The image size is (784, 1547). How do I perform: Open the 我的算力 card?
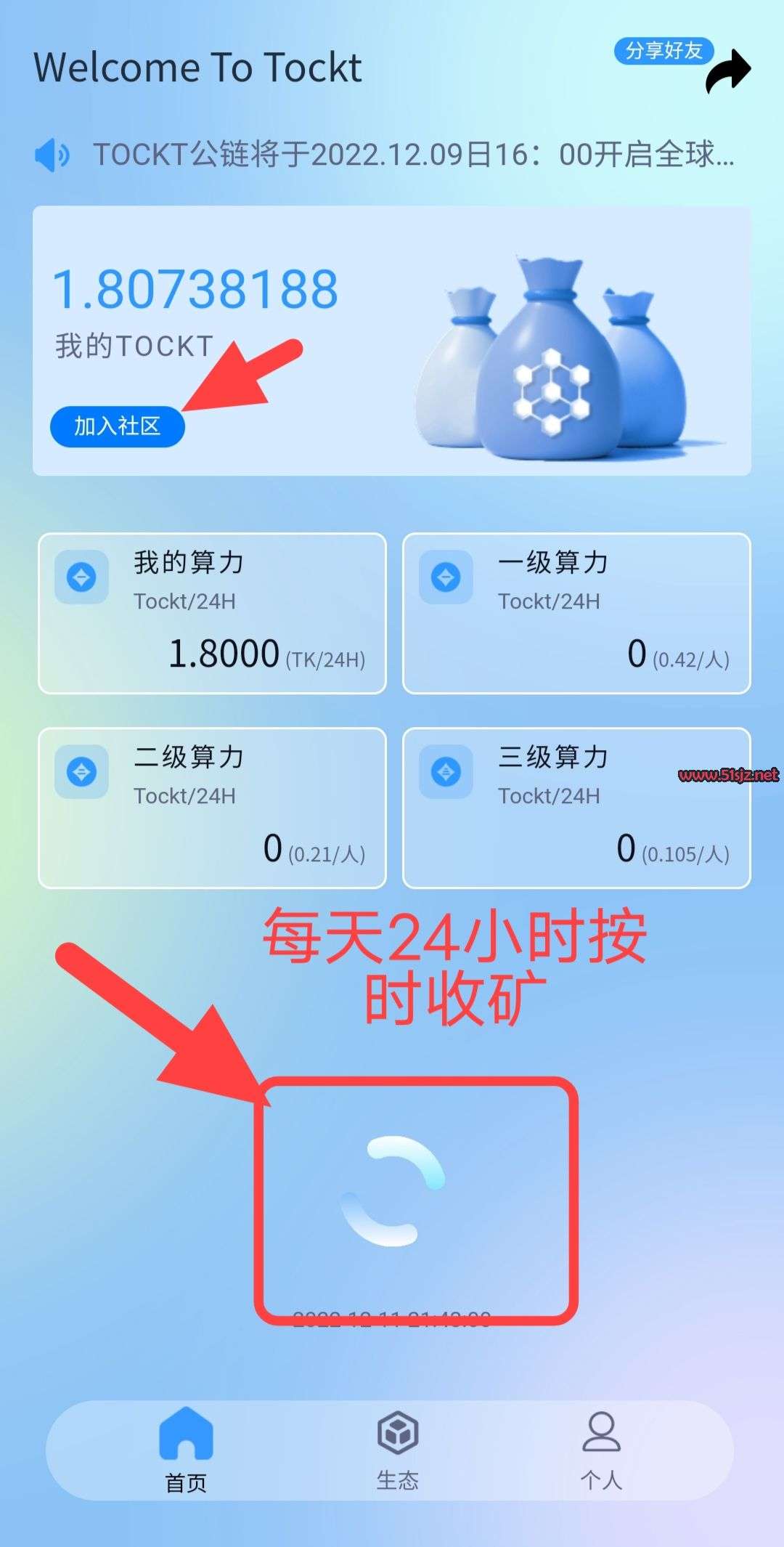[212, 614]
